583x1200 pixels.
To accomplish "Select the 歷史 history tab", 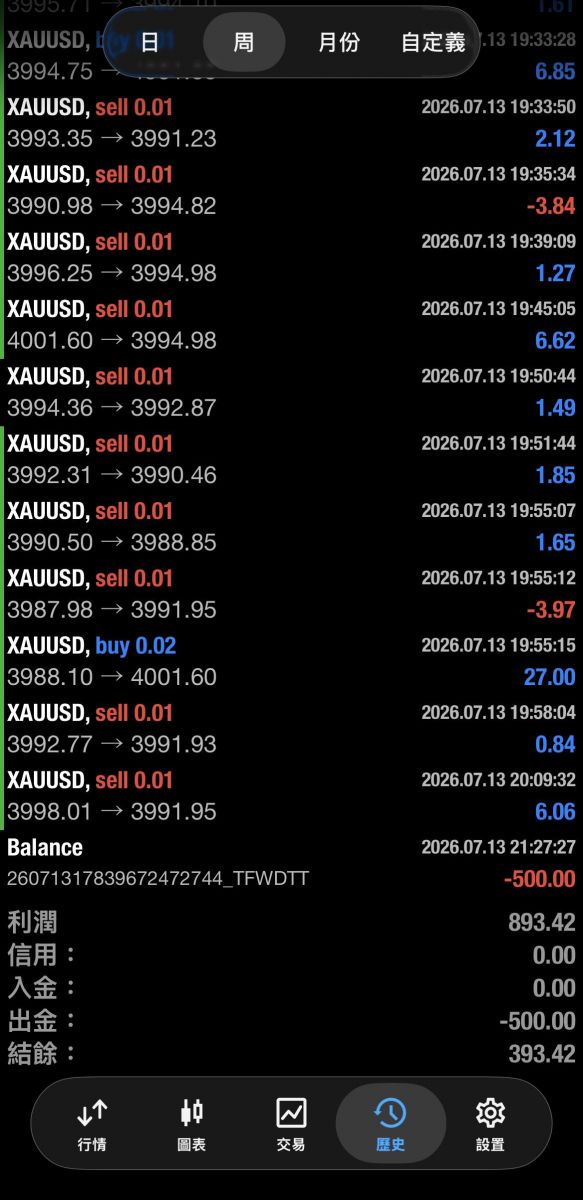I will pyautogui.click(x=390, y=1124).
